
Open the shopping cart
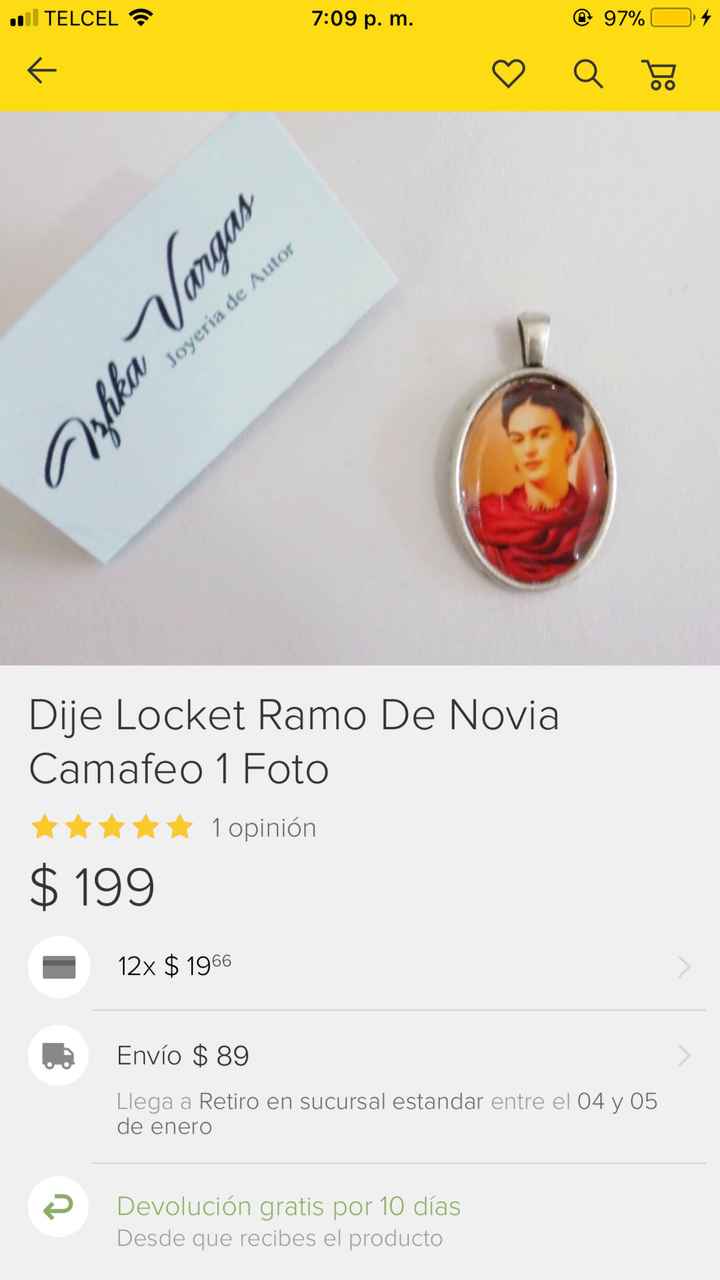point(660,74)
